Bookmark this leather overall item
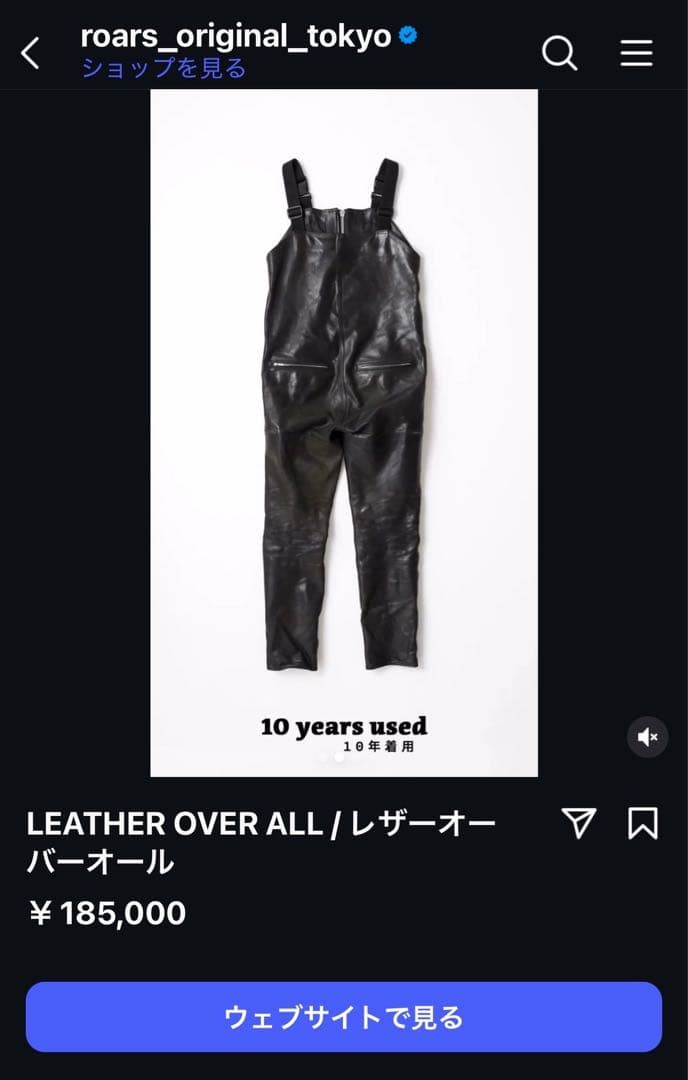 642,823
